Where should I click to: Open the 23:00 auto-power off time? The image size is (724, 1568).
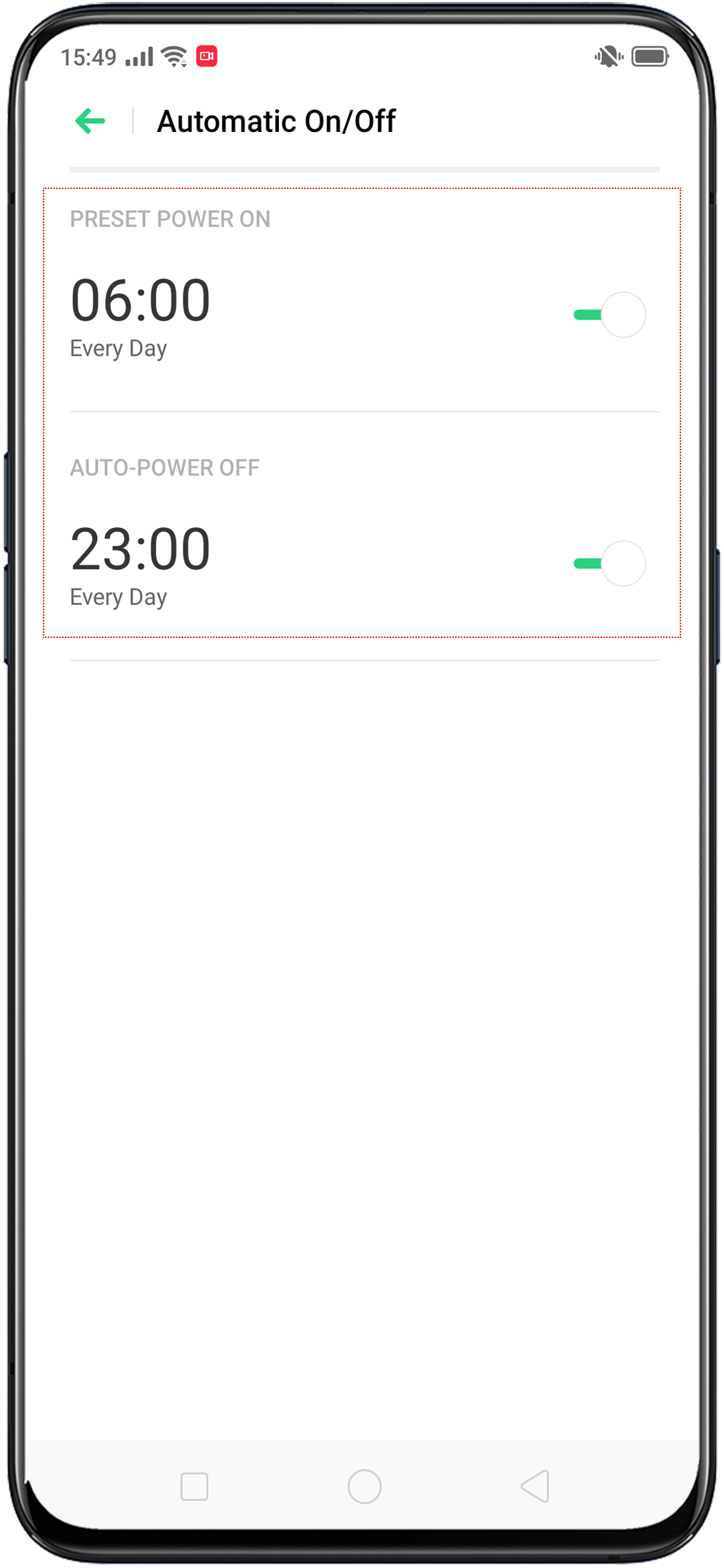(140, 549)
